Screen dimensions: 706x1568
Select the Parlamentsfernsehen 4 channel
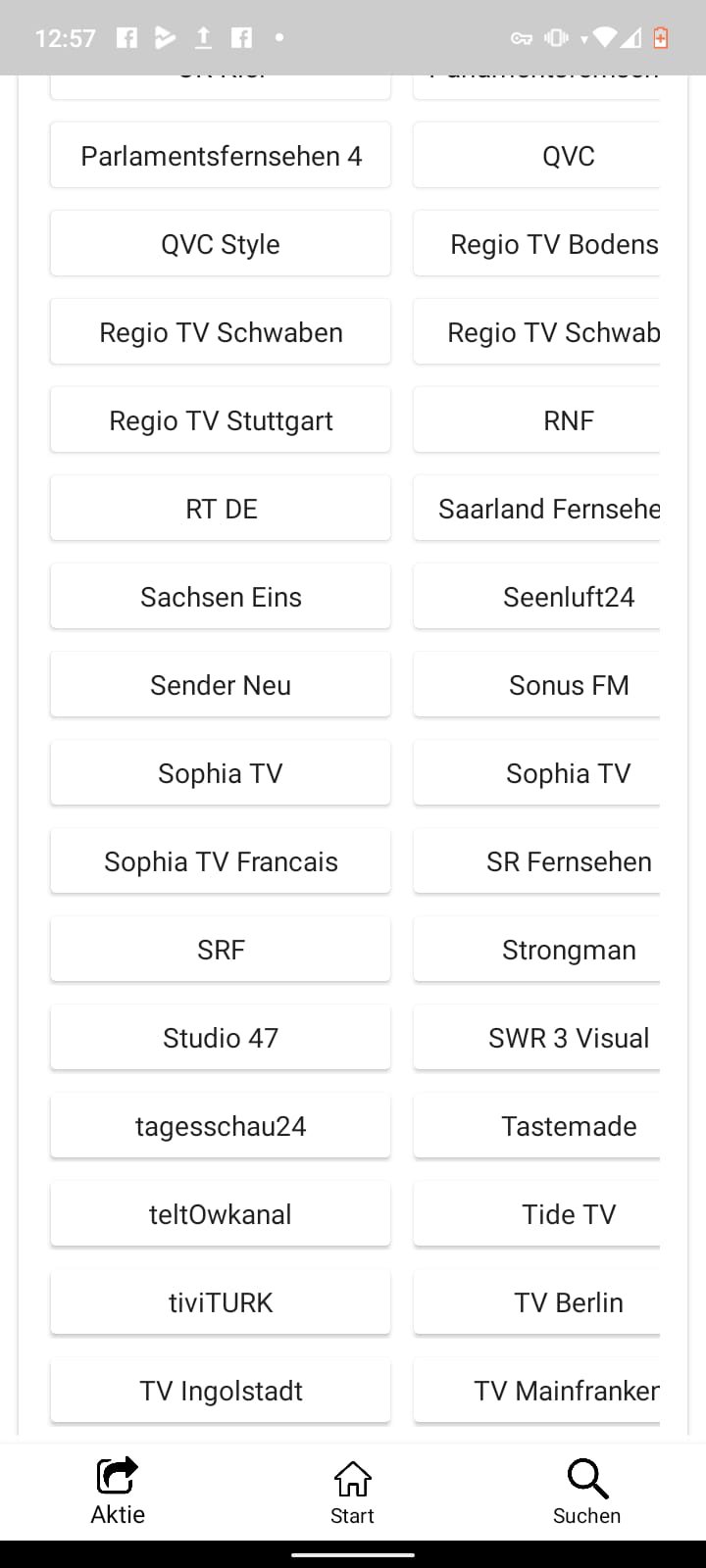[x=220, y=155]
